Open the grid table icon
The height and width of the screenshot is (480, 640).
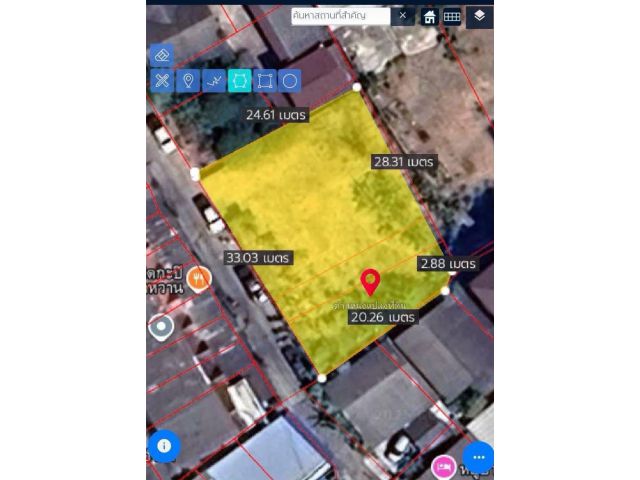tap(452, 17)
